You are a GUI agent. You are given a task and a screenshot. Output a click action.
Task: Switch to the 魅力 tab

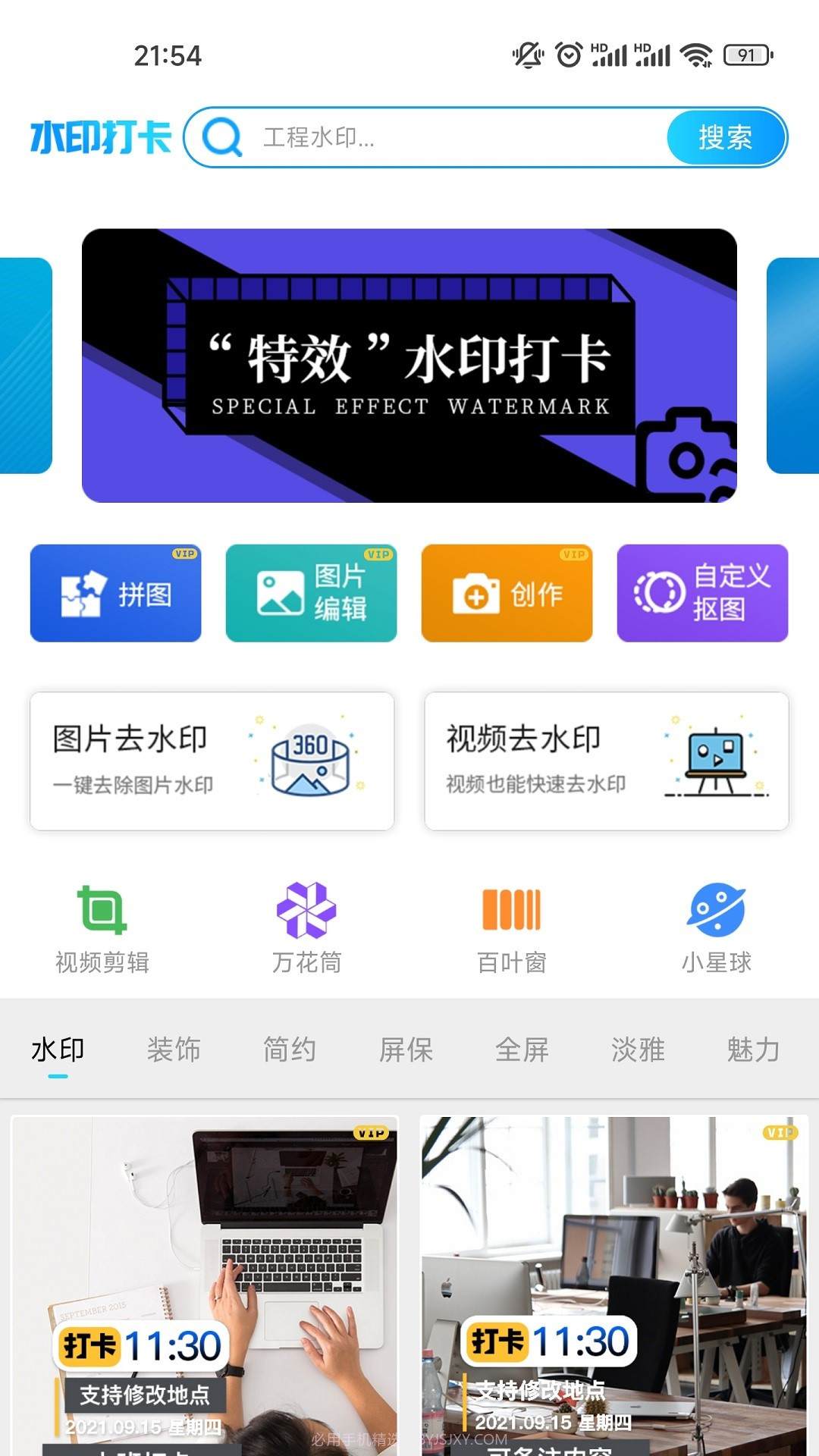752,1050
